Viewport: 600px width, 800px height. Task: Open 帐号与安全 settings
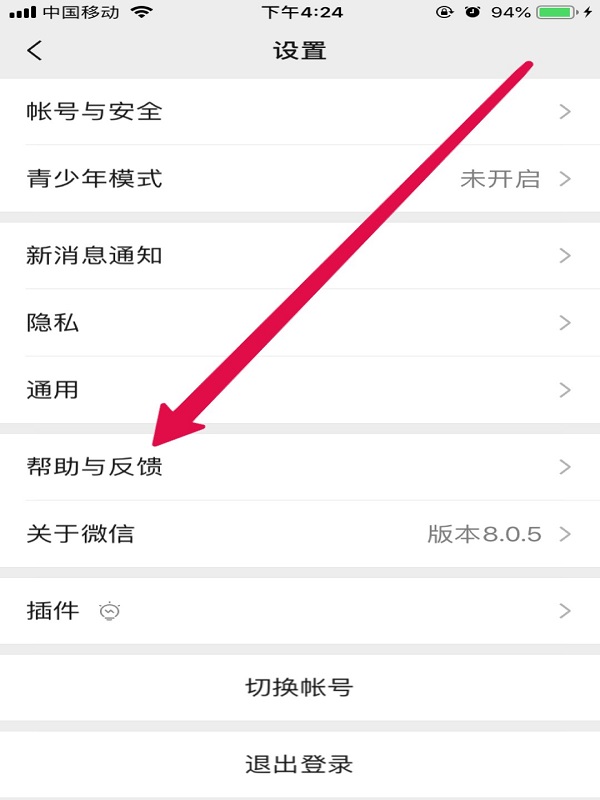tap(300, 111)
